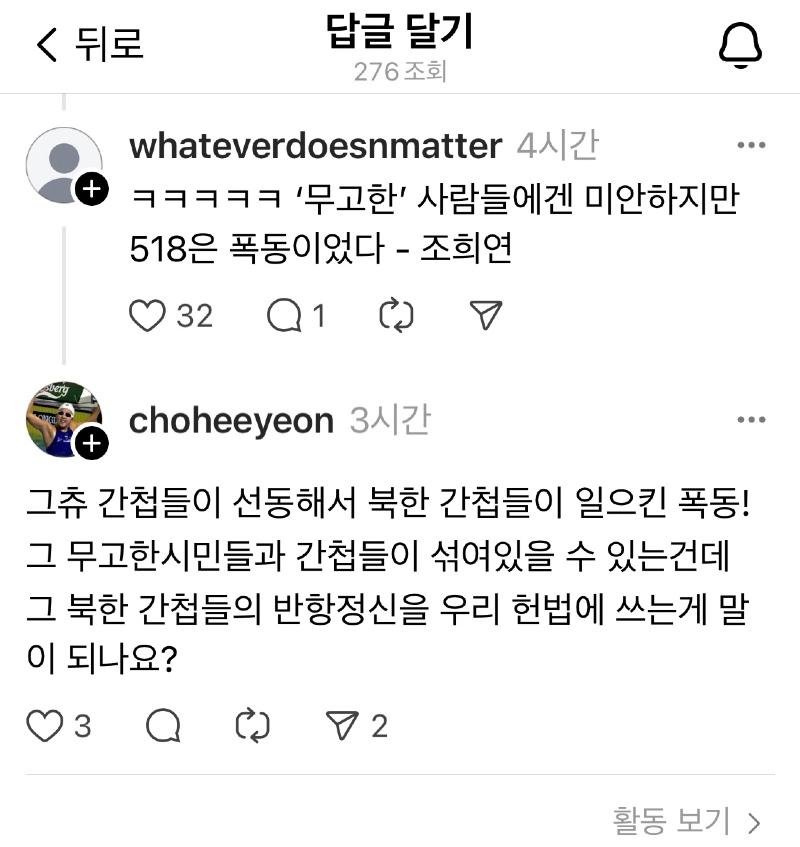Like choheeyeon's reply
This screenshot has width=800, height=847.
click(x=45, y=726)
